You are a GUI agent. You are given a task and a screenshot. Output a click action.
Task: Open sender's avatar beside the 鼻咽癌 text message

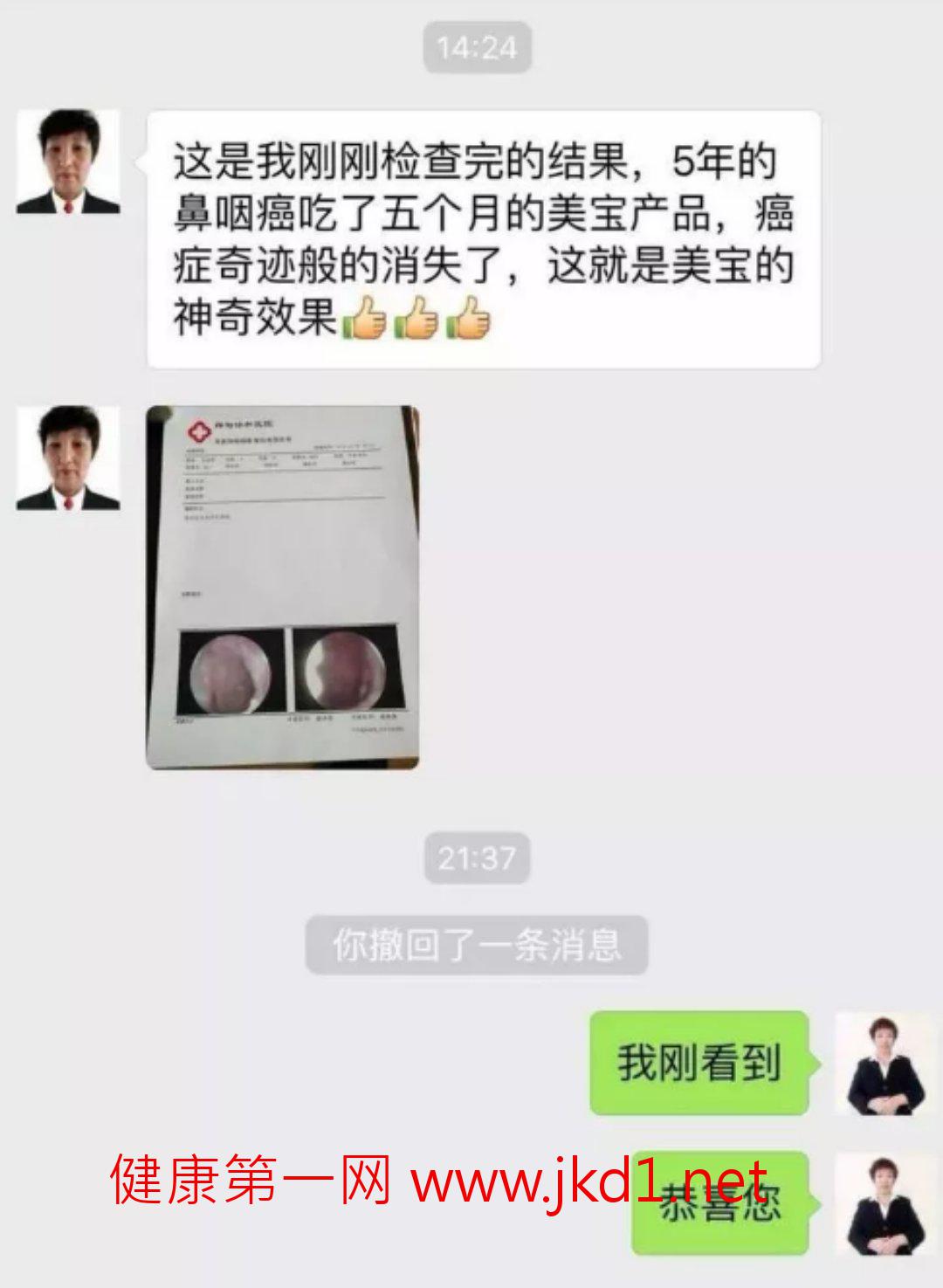pyautogui.click(x=68, y=162)
